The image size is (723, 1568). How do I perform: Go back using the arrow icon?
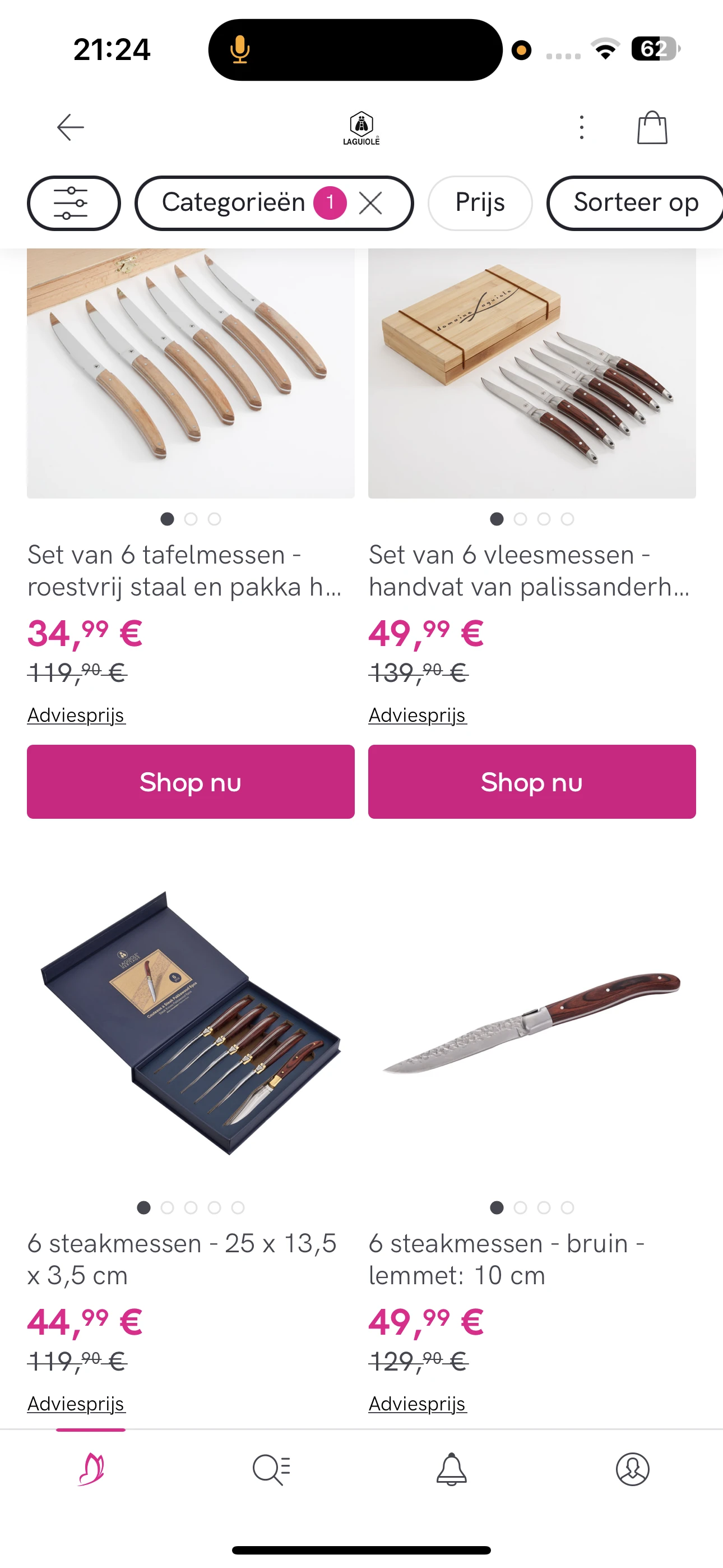[x=71, y=127]
